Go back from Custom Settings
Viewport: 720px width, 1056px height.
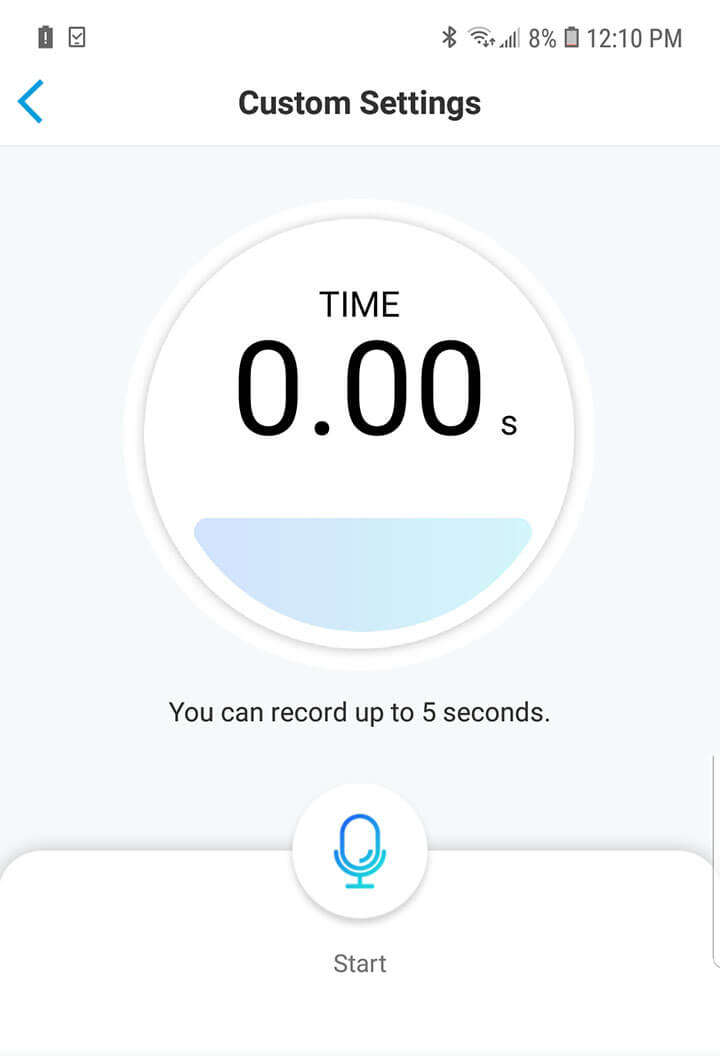tap(31, 102)
